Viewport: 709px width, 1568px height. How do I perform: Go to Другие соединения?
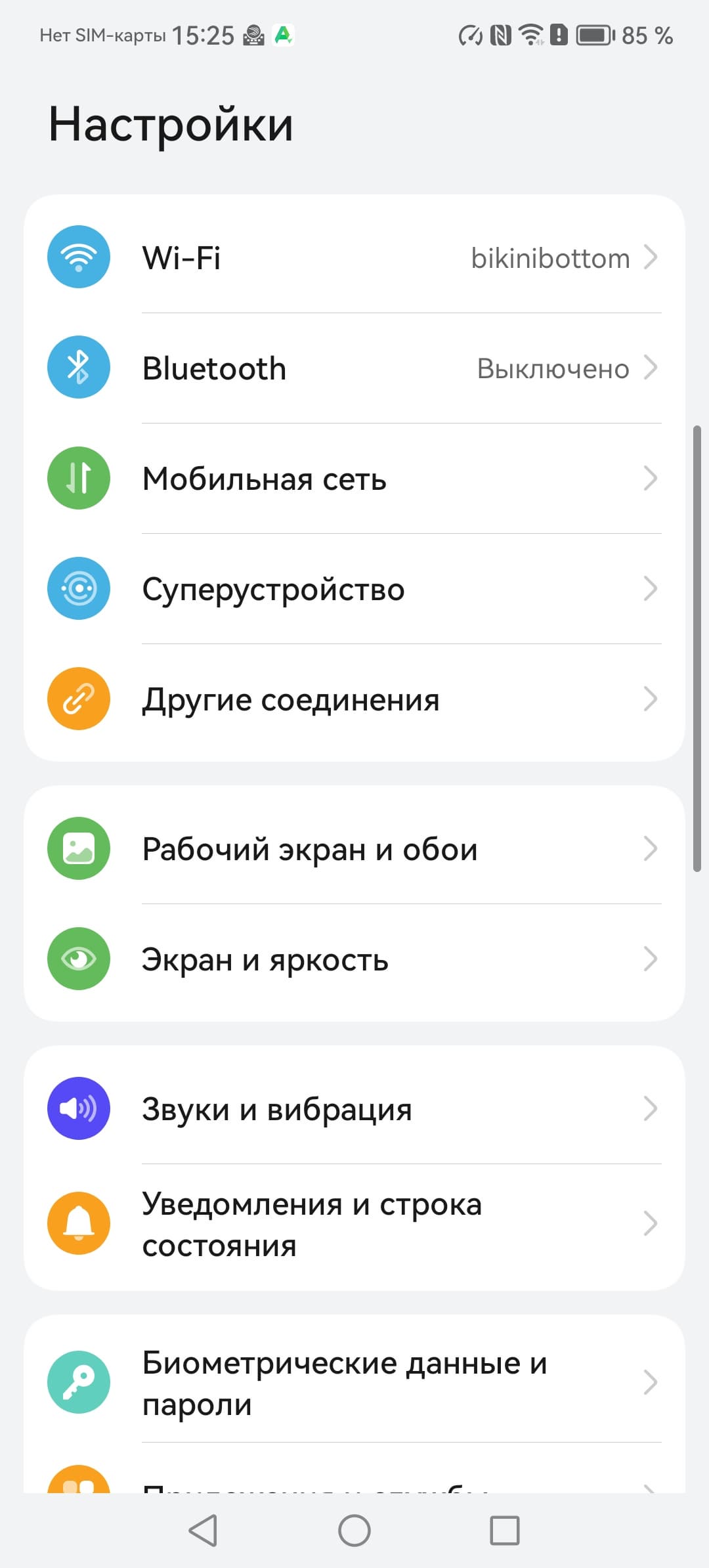point(354,699)
